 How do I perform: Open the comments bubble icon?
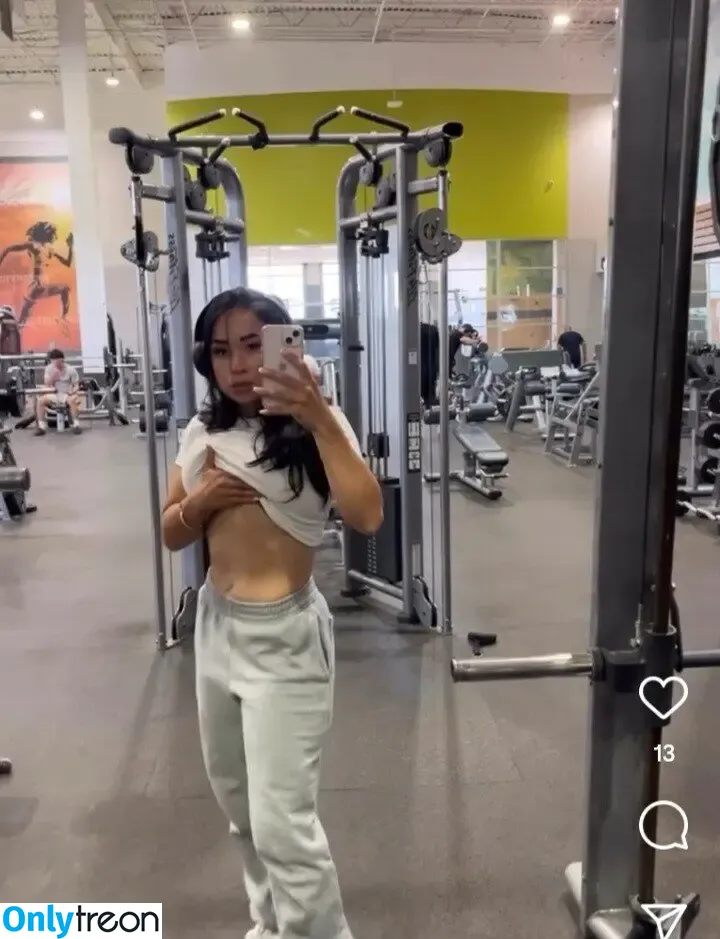coord(663,825)
